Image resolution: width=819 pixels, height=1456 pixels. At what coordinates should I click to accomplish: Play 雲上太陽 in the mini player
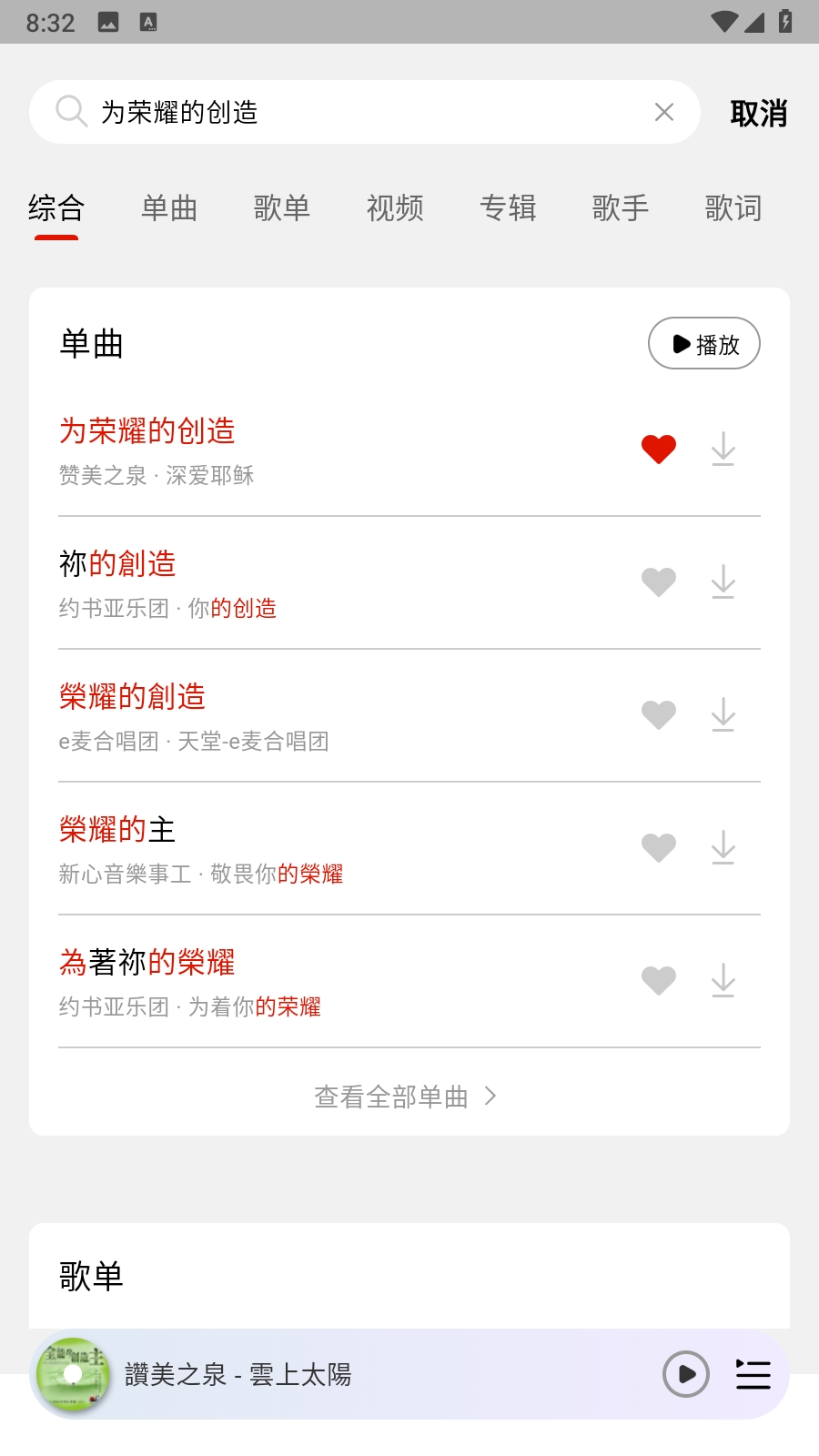[x=686, y=1374]
